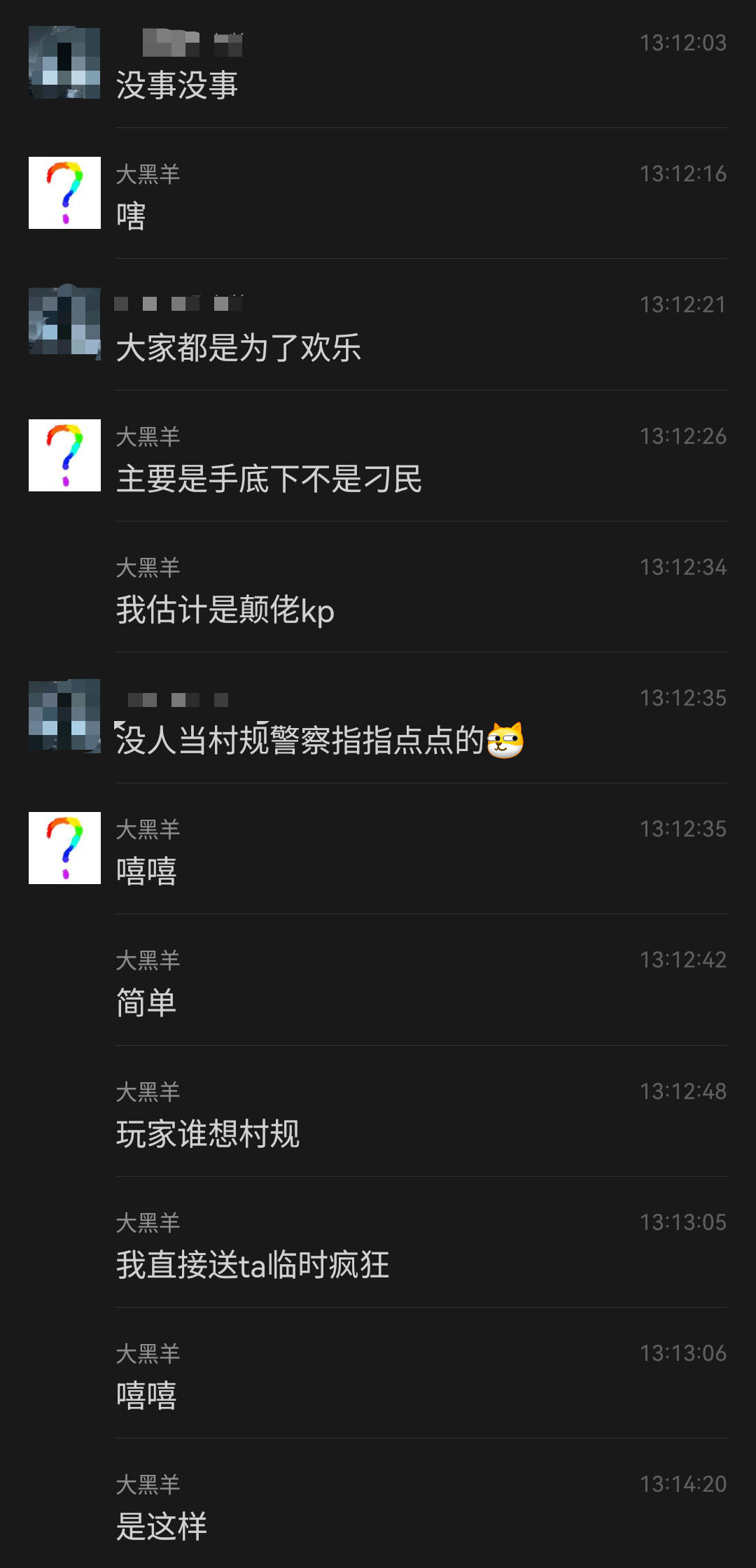
Task: Tap the avatar beside "没人当村规警察指指点点的"
Action: 64,716
